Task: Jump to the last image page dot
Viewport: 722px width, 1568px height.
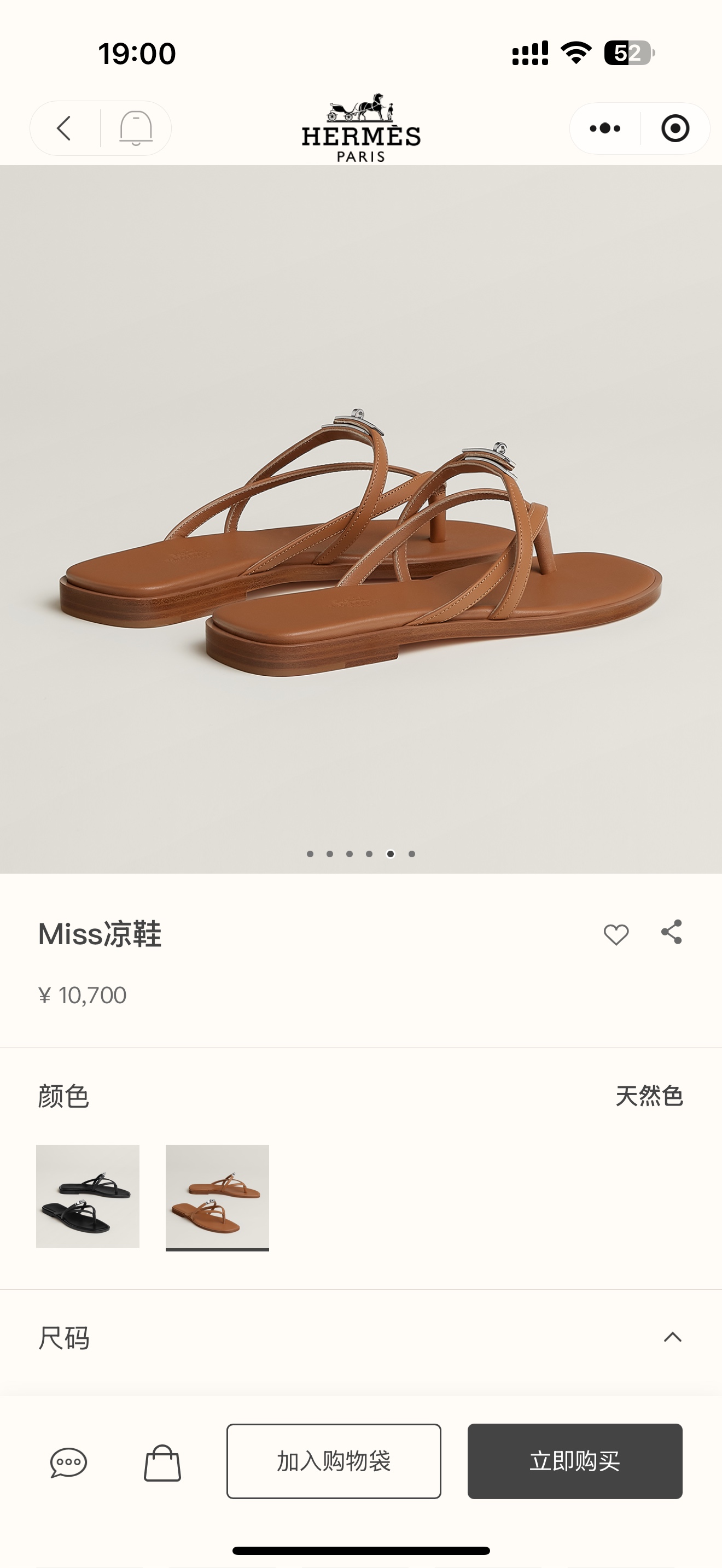Action: click(412, 854)
